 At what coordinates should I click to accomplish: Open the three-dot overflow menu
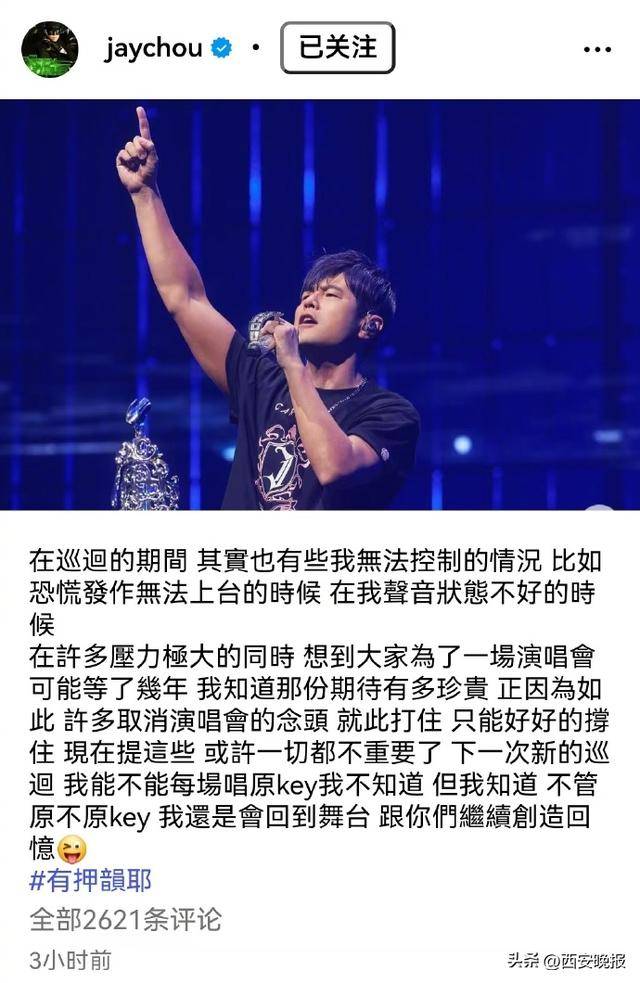tap(597, 49)
